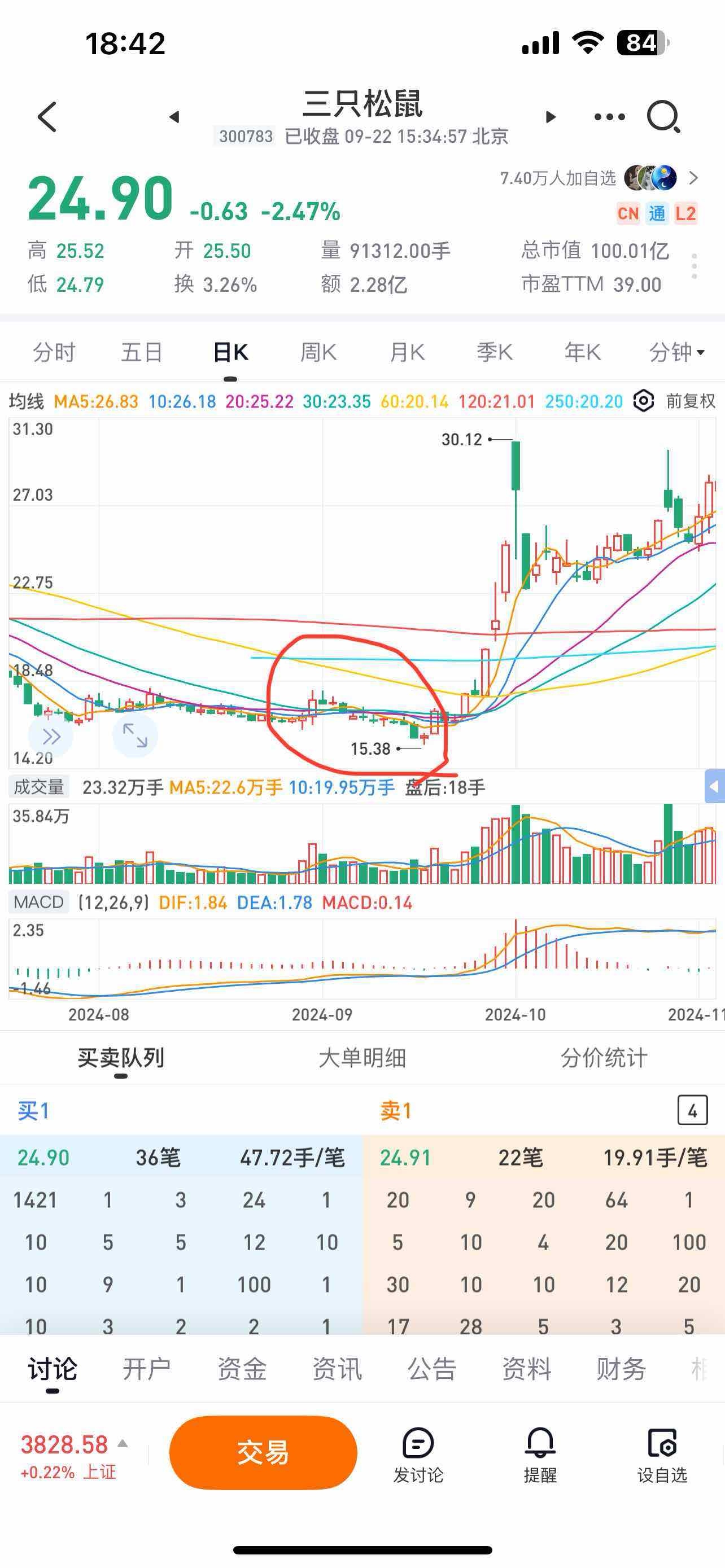Switch to the 大单明细 tab
This screenshot has width=725, height=1568.
(362, 1058)
